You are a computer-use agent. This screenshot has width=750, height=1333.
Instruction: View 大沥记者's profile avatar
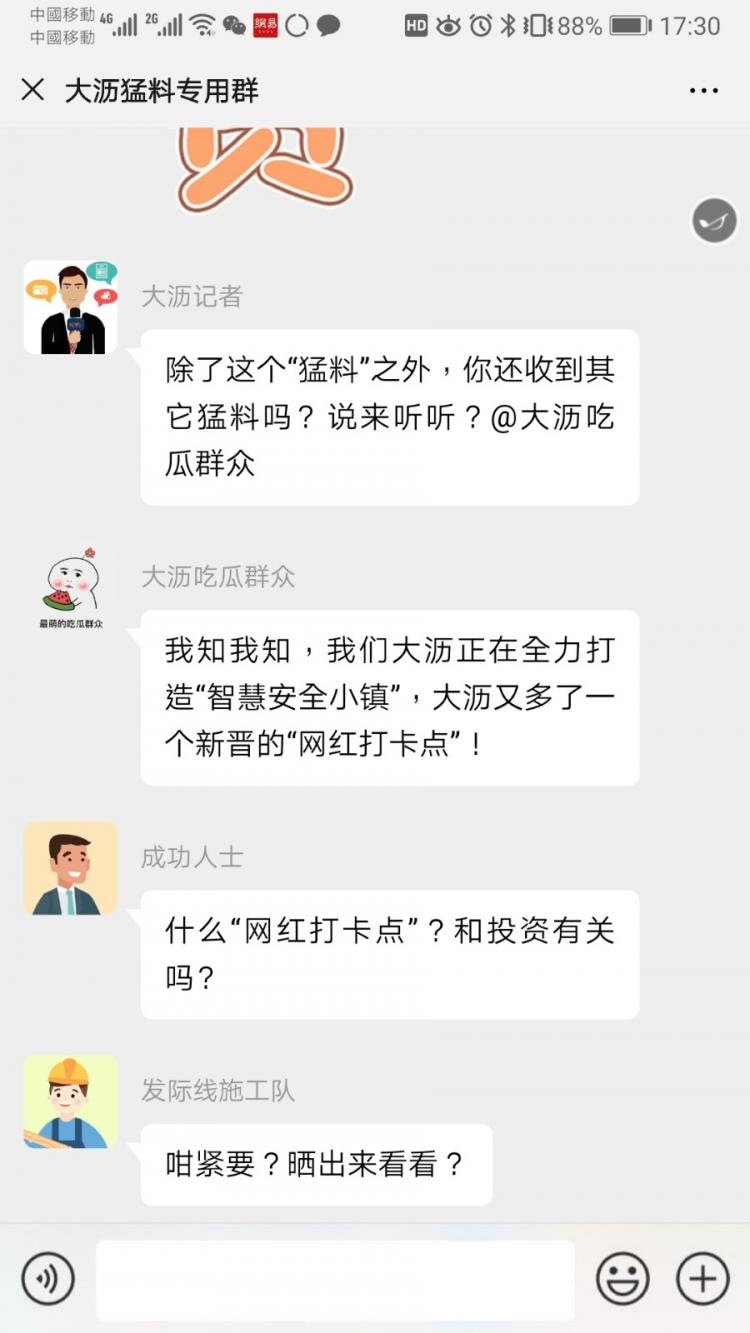tap(71, 308)
